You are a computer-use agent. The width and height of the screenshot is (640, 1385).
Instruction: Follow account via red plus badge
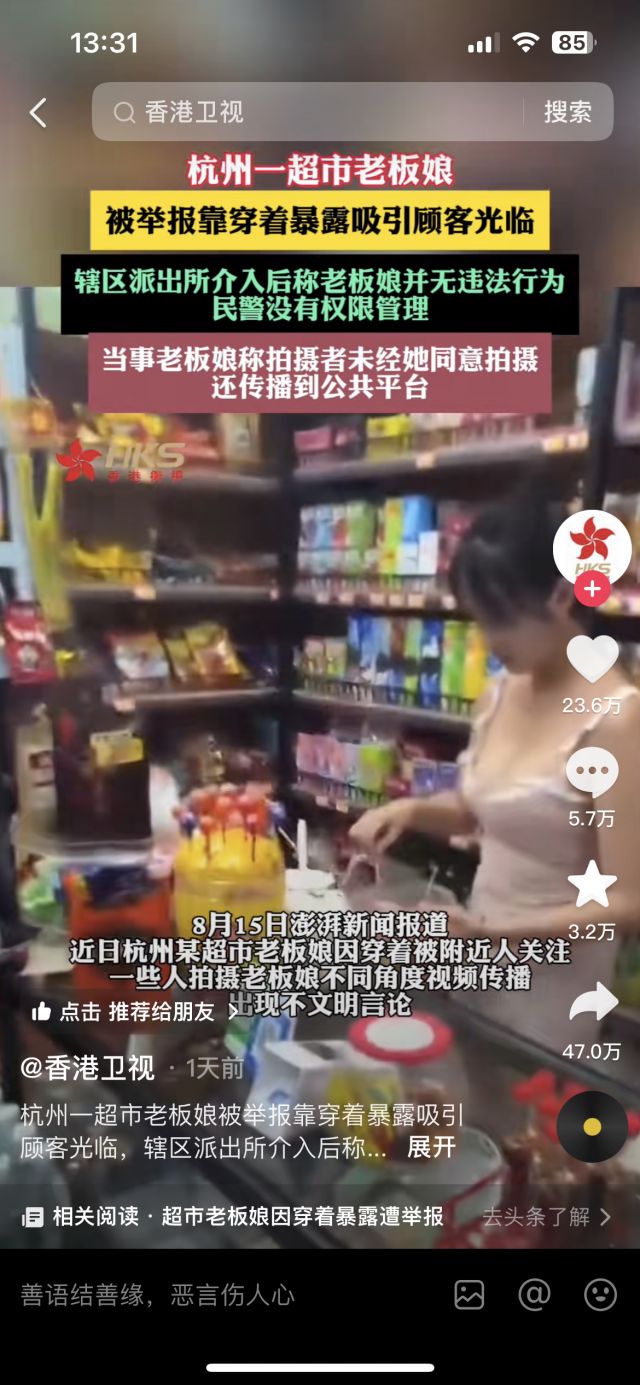click(x=592, y=589)
